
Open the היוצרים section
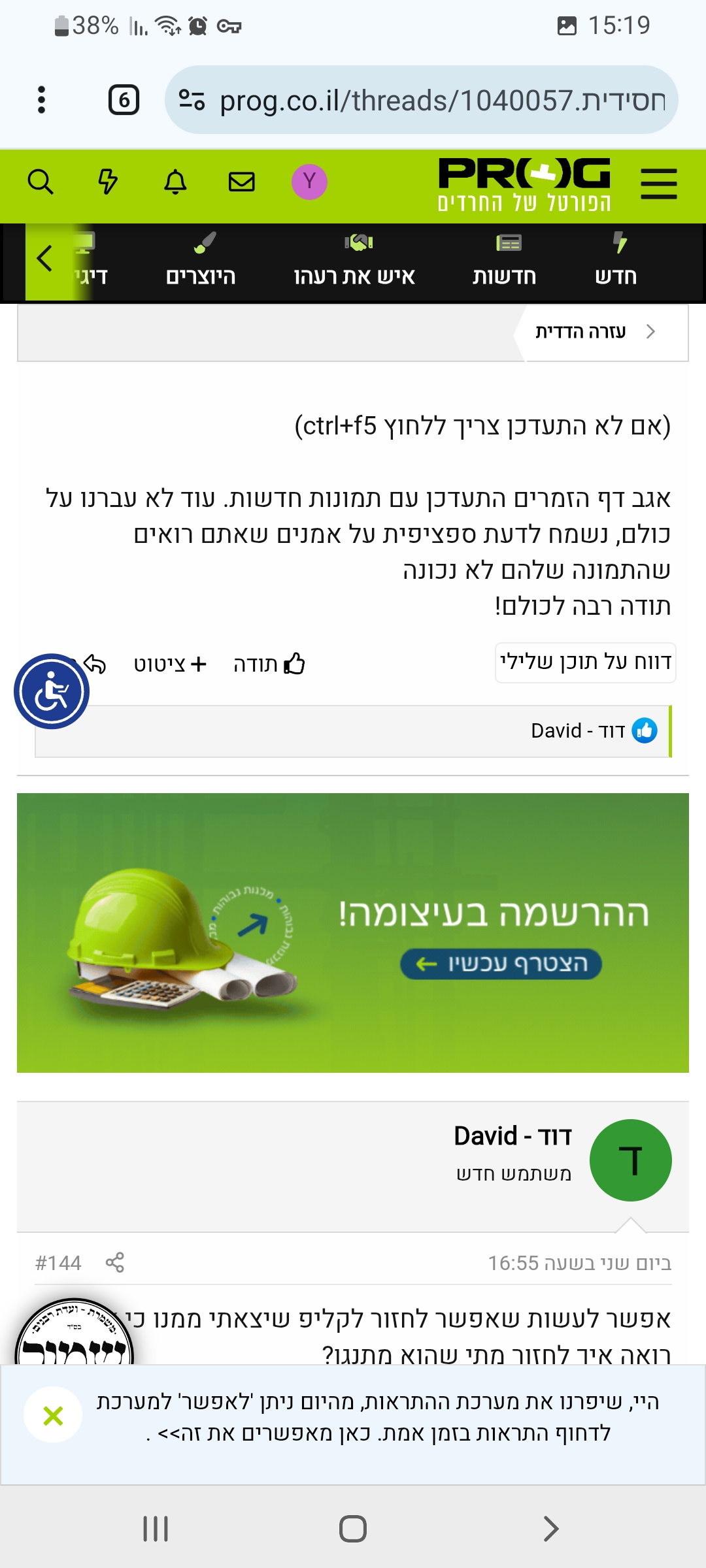(201, 261)
